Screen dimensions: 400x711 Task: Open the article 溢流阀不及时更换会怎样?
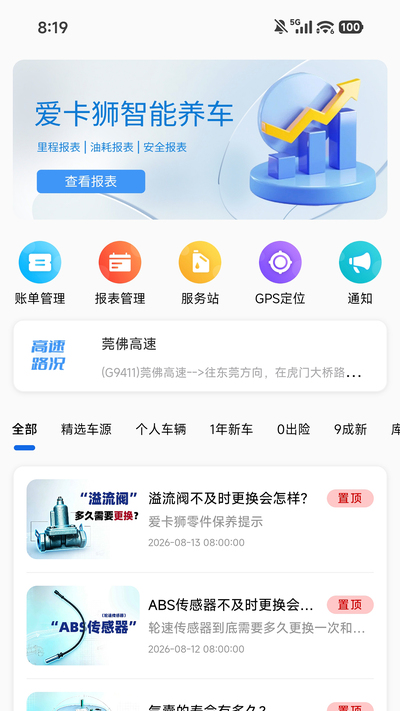pos(200,519)
